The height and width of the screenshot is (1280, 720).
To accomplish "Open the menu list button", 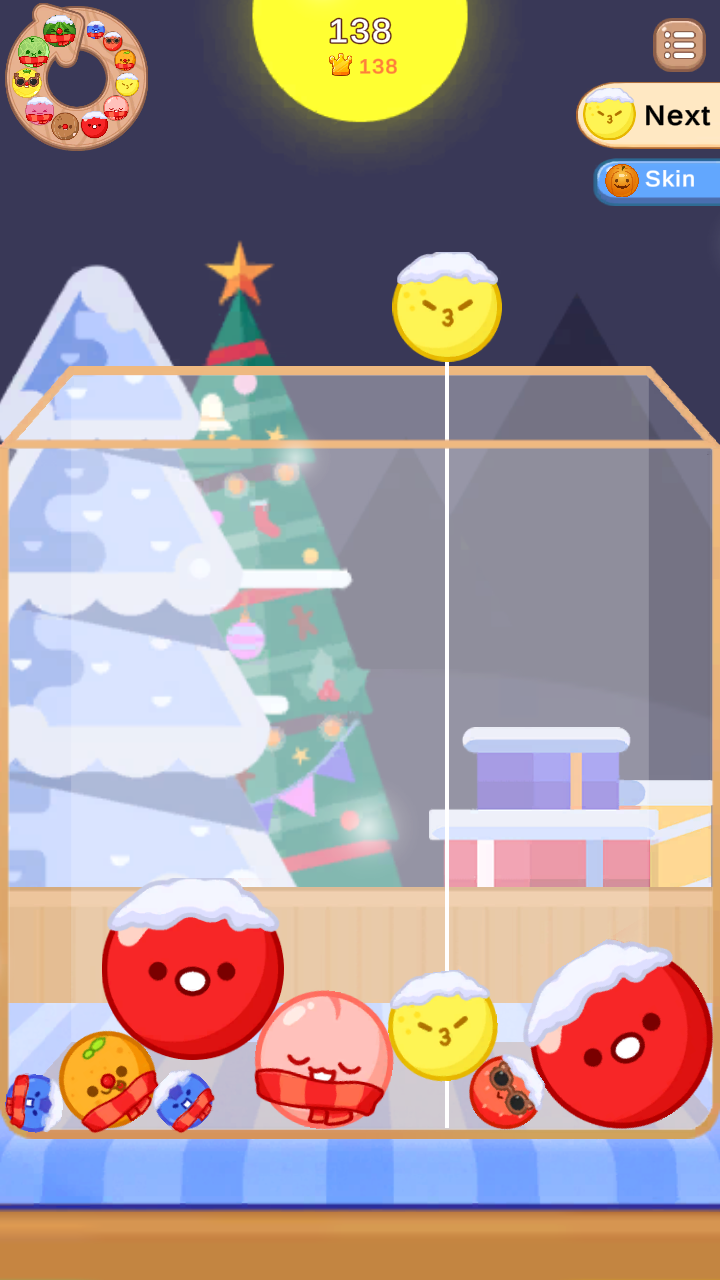I will pos(680,45).
